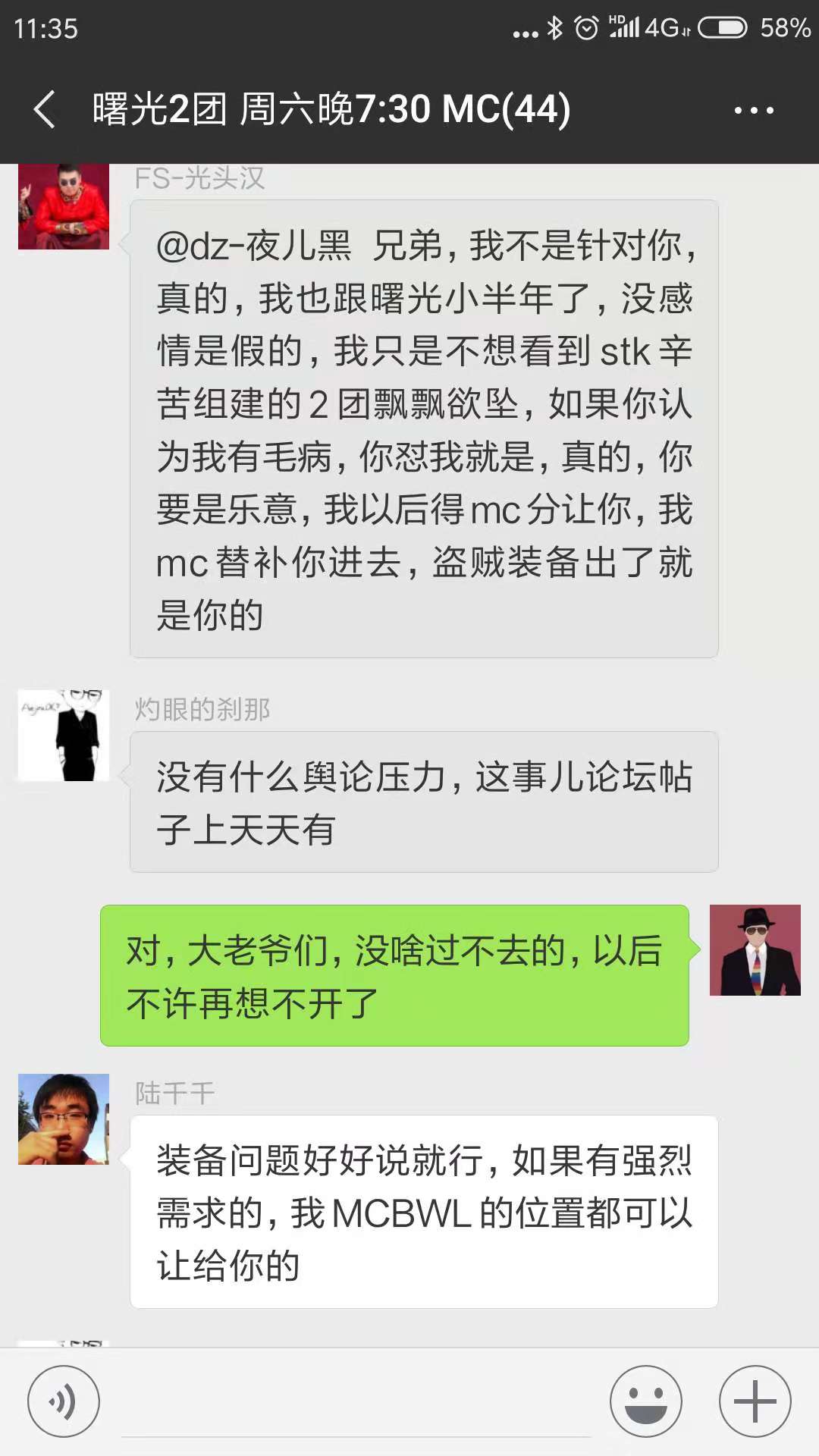Open the plus attachment menu
Viewport: 819px width, 1456px height.
[x=755, y=1401]
